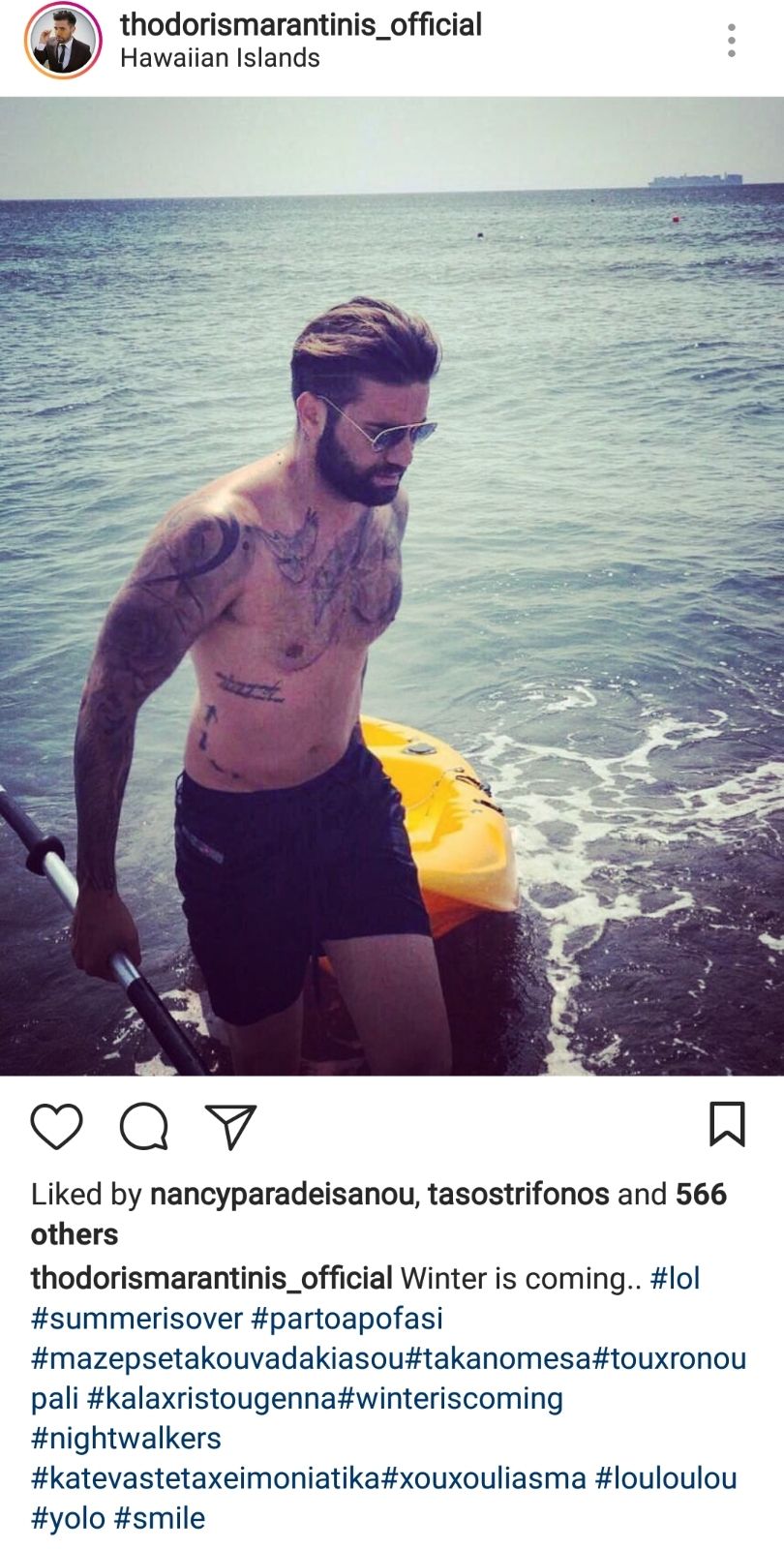This screenshot has height=1549, width=784.
Task: Open the #nightwalkers hashtag
Action: point(126,1439)
